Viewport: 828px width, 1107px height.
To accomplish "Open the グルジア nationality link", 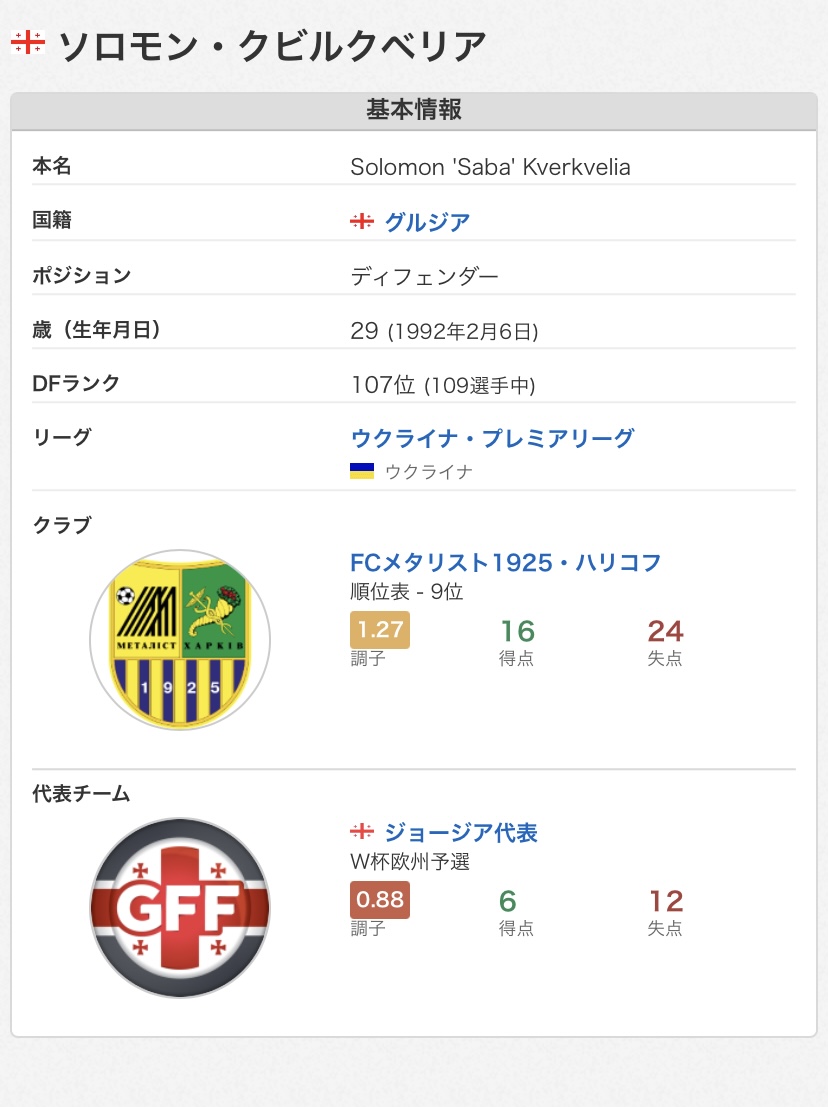I will coord(427,222).
